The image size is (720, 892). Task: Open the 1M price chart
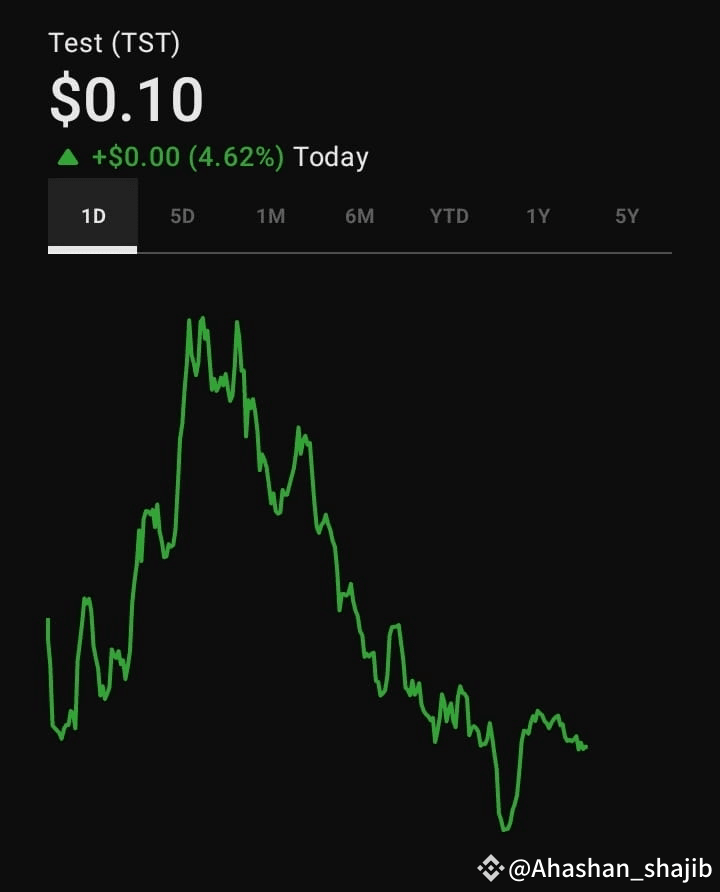[x=271, y=214]
